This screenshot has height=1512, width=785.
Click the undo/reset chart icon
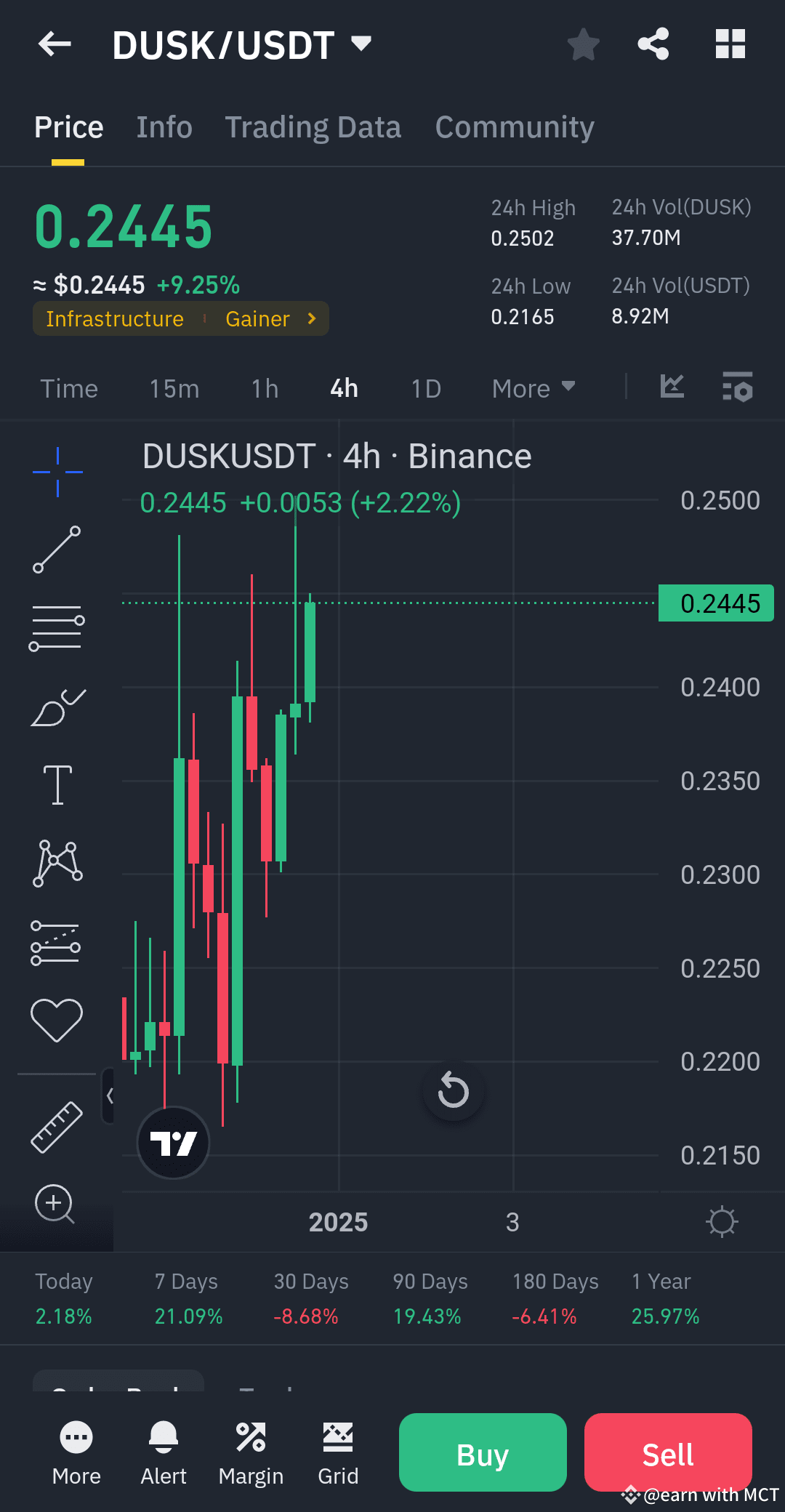coord(453,1090)
